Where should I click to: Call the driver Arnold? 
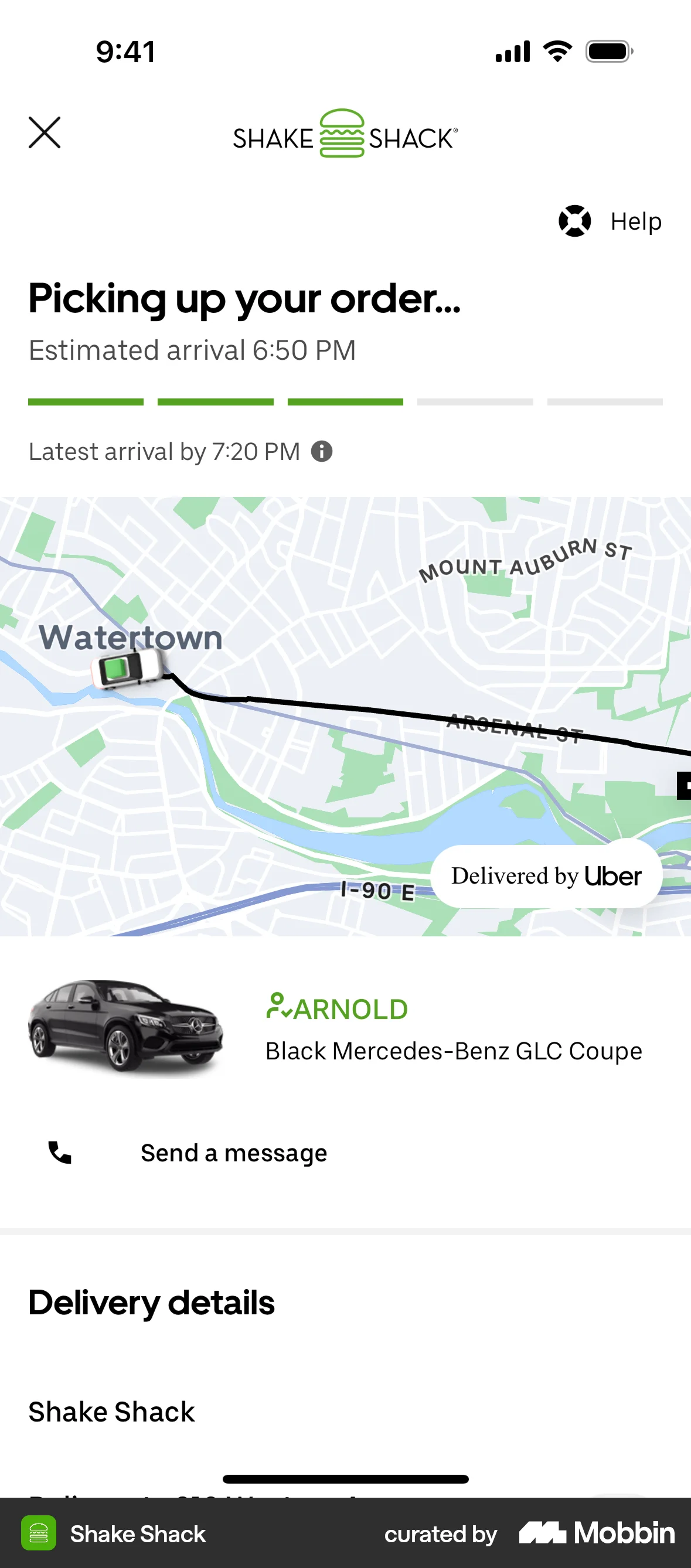pos(60,1152)
